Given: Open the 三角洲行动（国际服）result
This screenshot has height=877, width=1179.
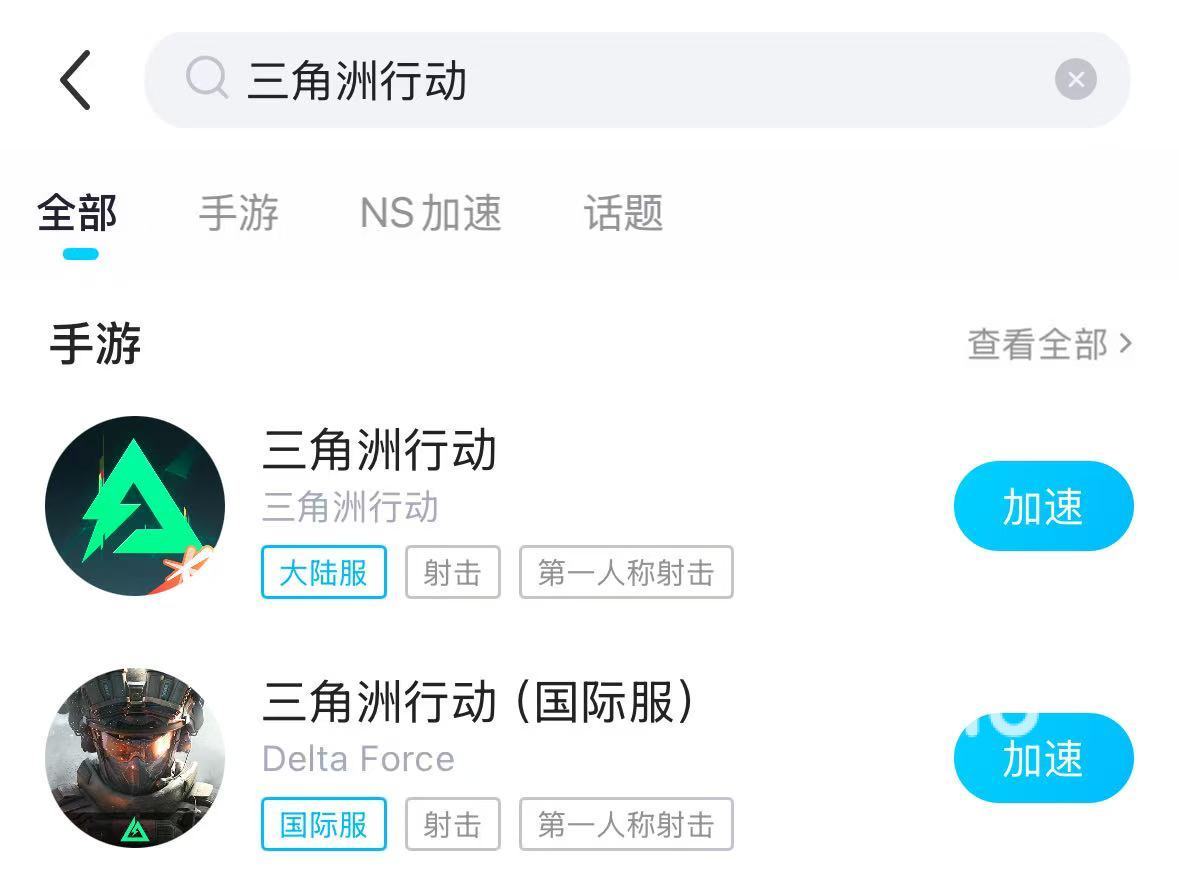Looking at the screenshot, I should pyautogui.click(x=478, y=703).
